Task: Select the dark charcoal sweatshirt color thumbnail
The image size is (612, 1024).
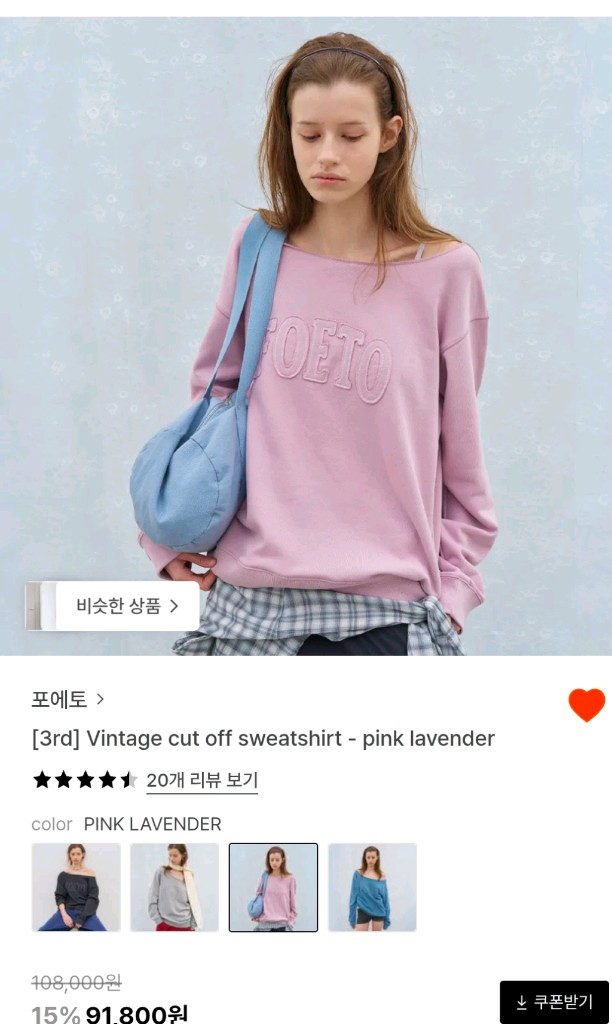Action: tap(76, 887)
